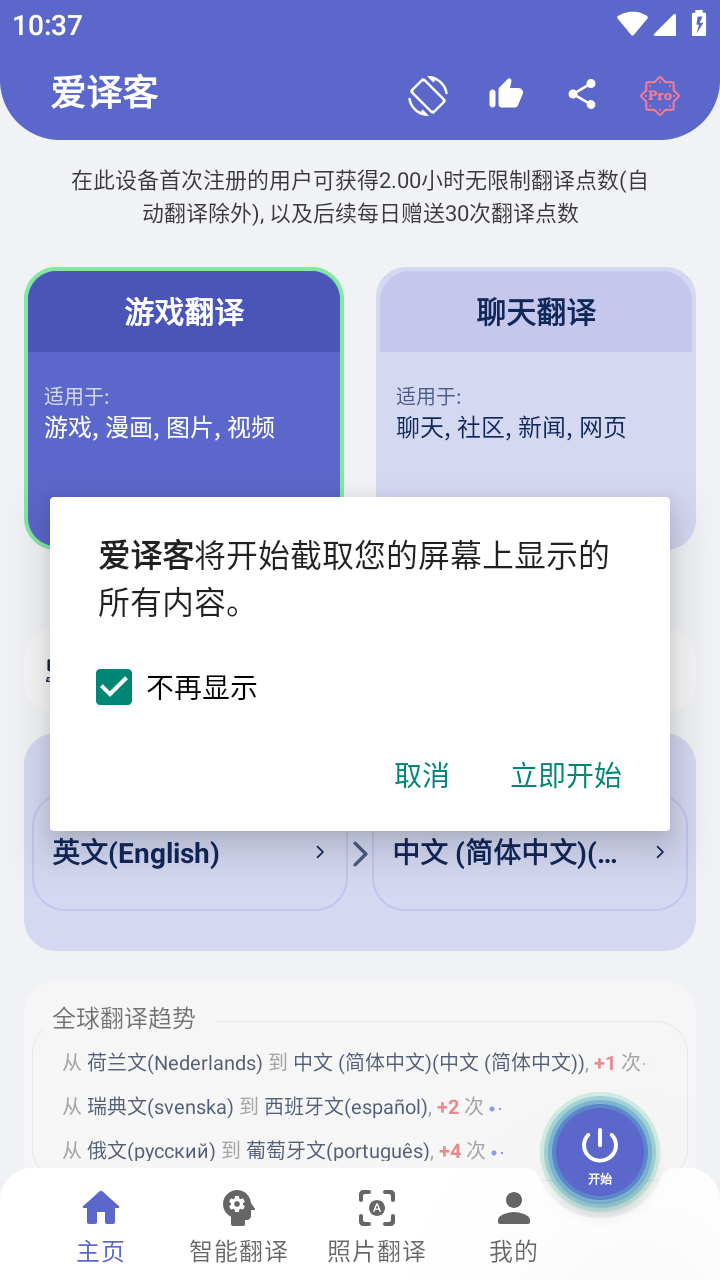This screenshot has height=1280, width=720.
Task: Tap 立即开始 to begin screen capture
Action: pyautogui.click(x=566, y=776)
